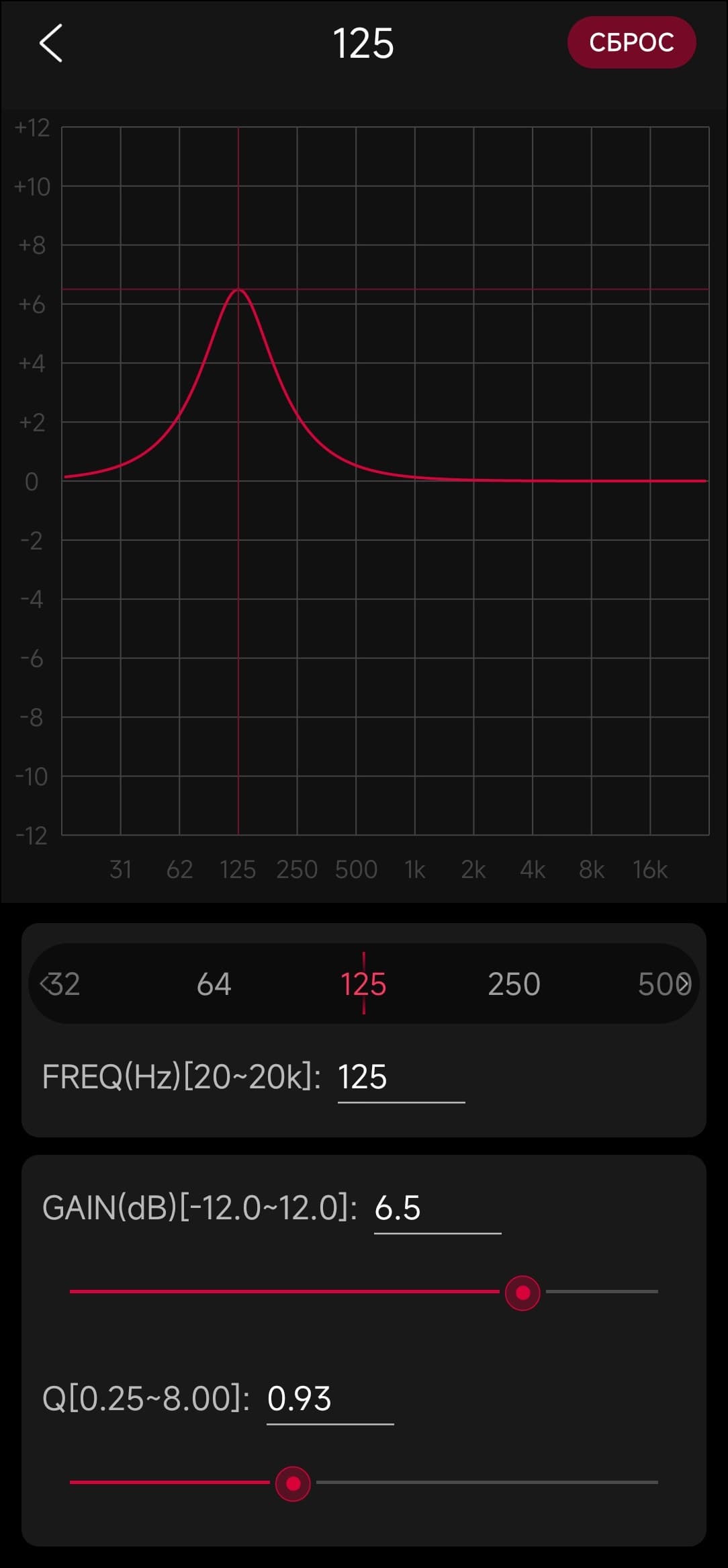Select the 32 Hz frequency band

tap(65, 984)
